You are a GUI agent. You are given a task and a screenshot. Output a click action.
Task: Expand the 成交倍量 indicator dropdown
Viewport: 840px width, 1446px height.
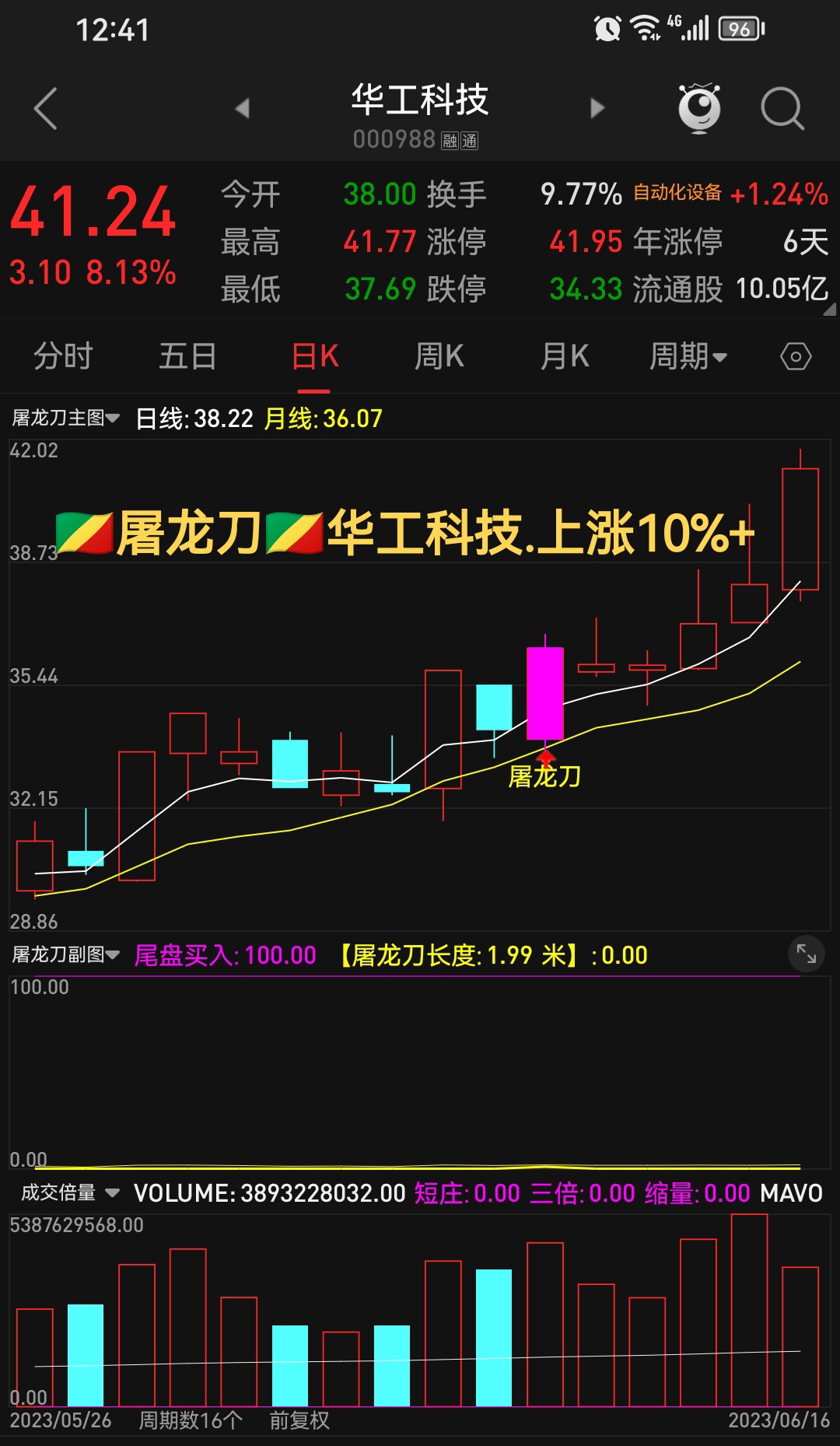pos(70,1192)
